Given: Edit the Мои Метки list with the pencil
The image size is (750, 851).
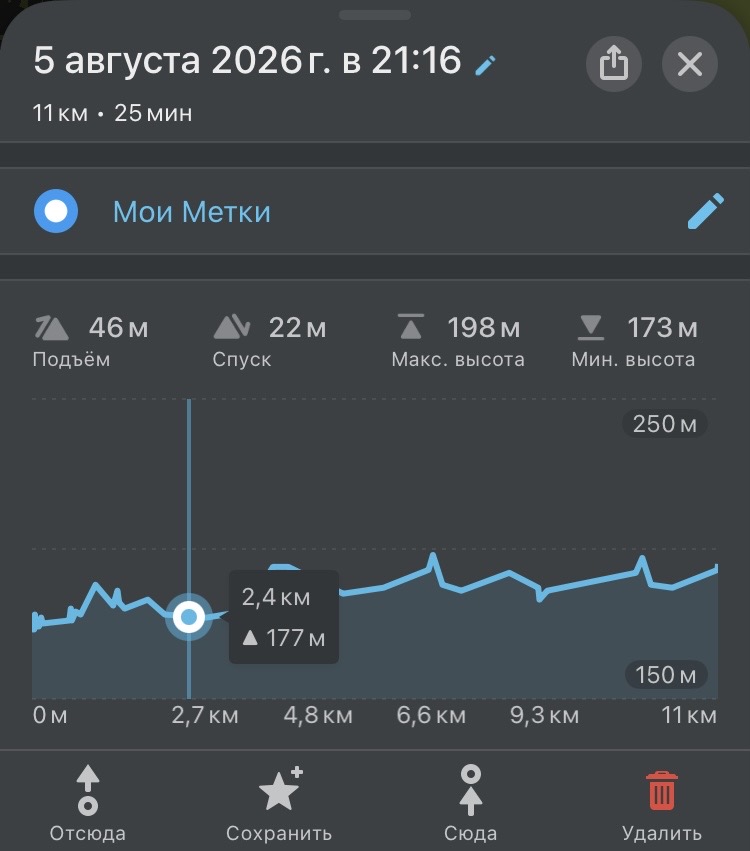Looking at the screenshot, I should (705, 211).
